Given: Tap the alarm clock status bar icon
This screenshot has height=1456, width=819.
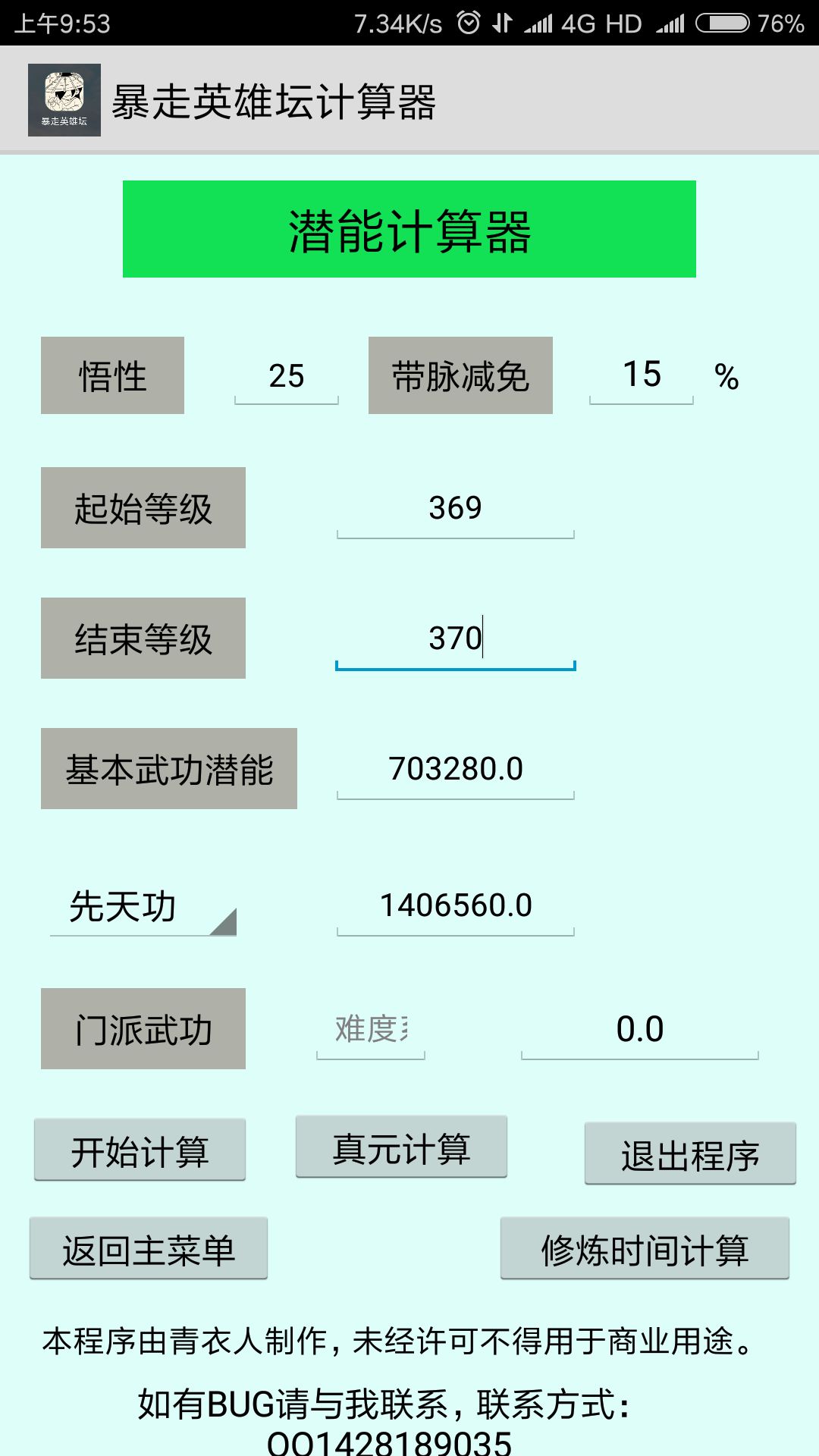Looking at the screenshot, I should click(x=470, y=23).
